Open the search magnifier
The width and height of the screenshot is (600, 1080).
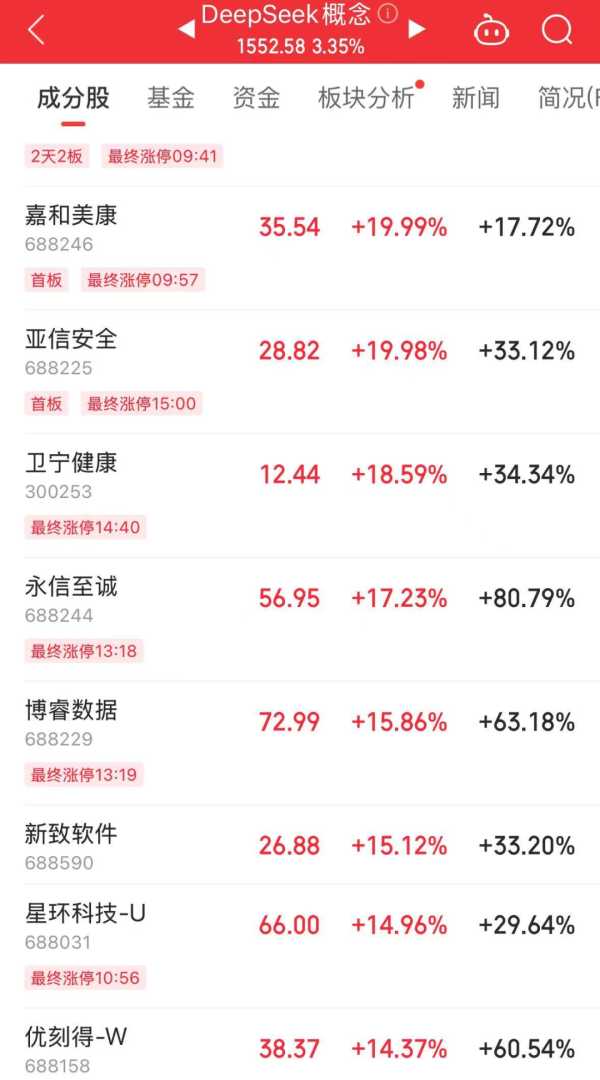[557, 30]
